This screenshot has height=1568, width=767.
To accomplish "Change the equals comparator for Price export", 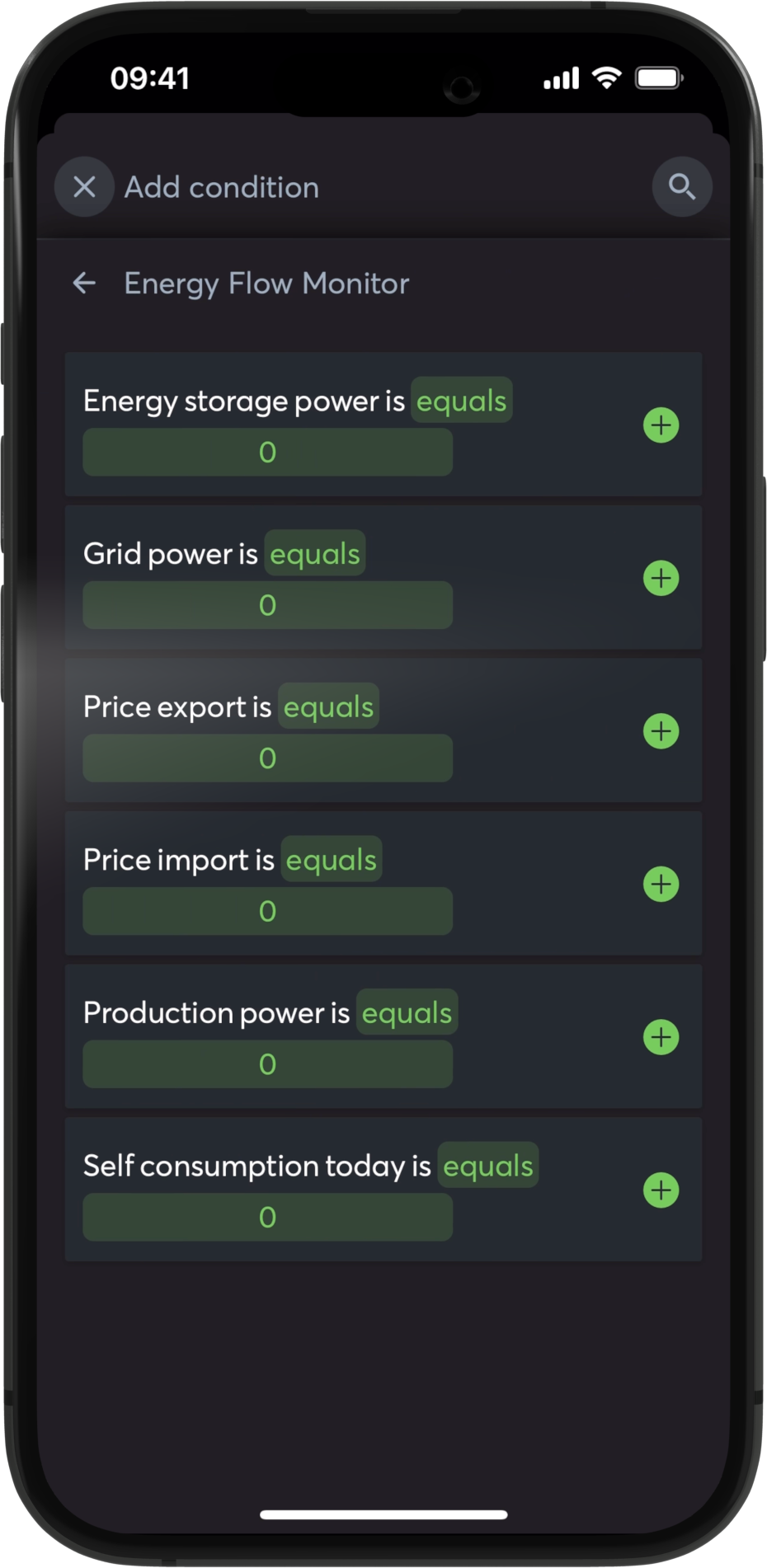I will point(328,707).
